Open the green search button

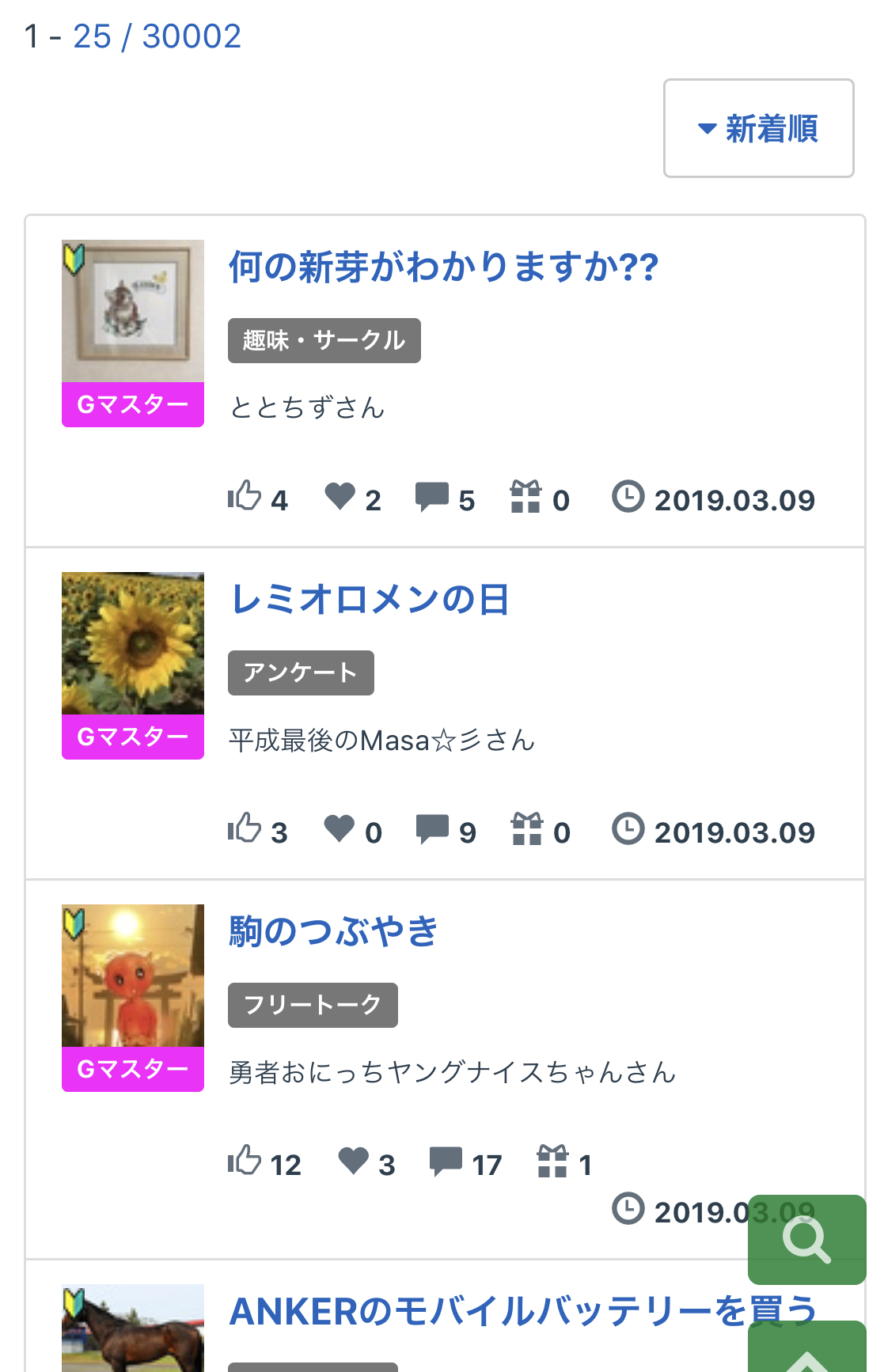[806, 1239]
